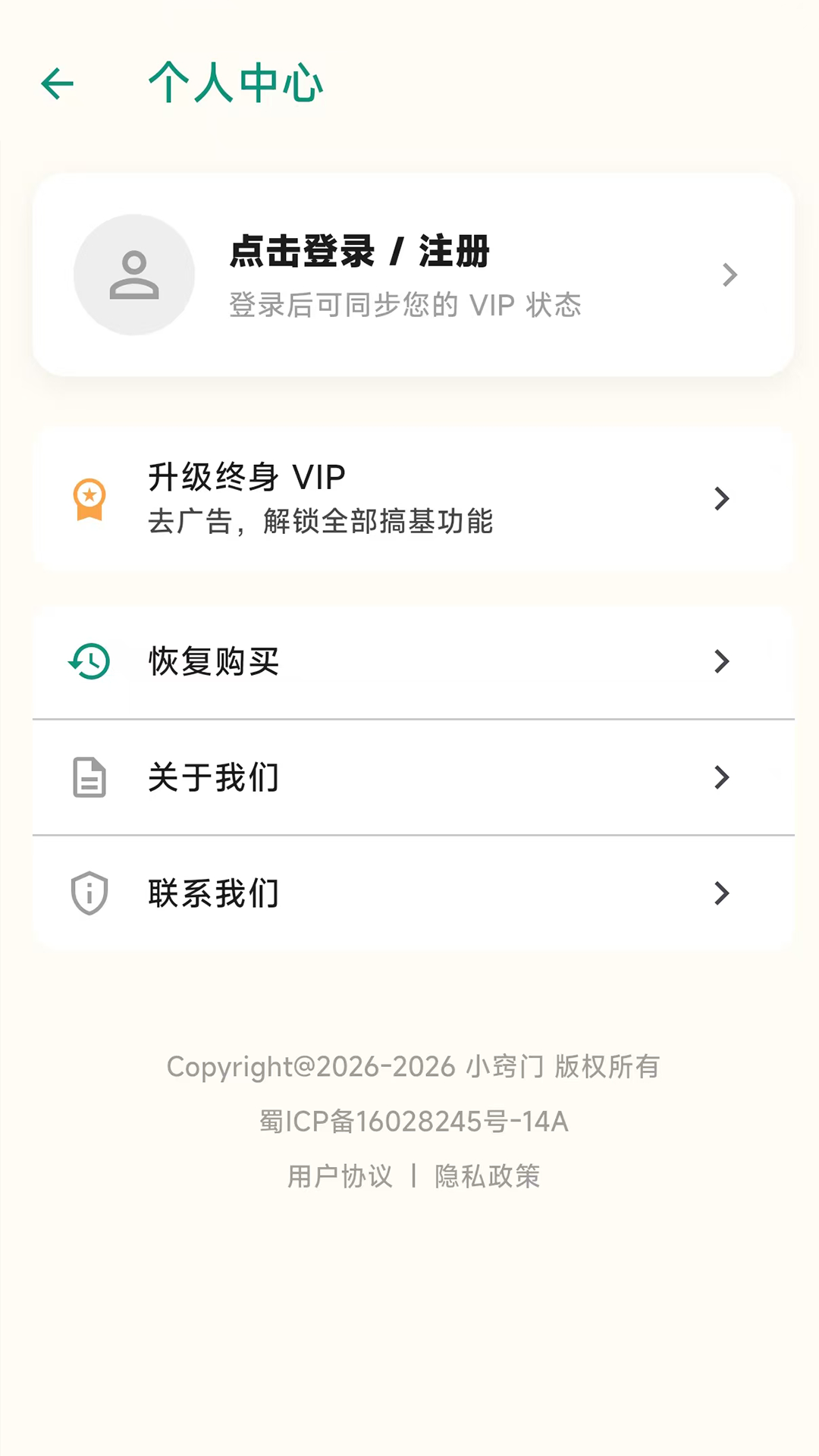Open 升级终身 VIP via its chevron
The image size is (819, 1456).
(x=721, y=498)
